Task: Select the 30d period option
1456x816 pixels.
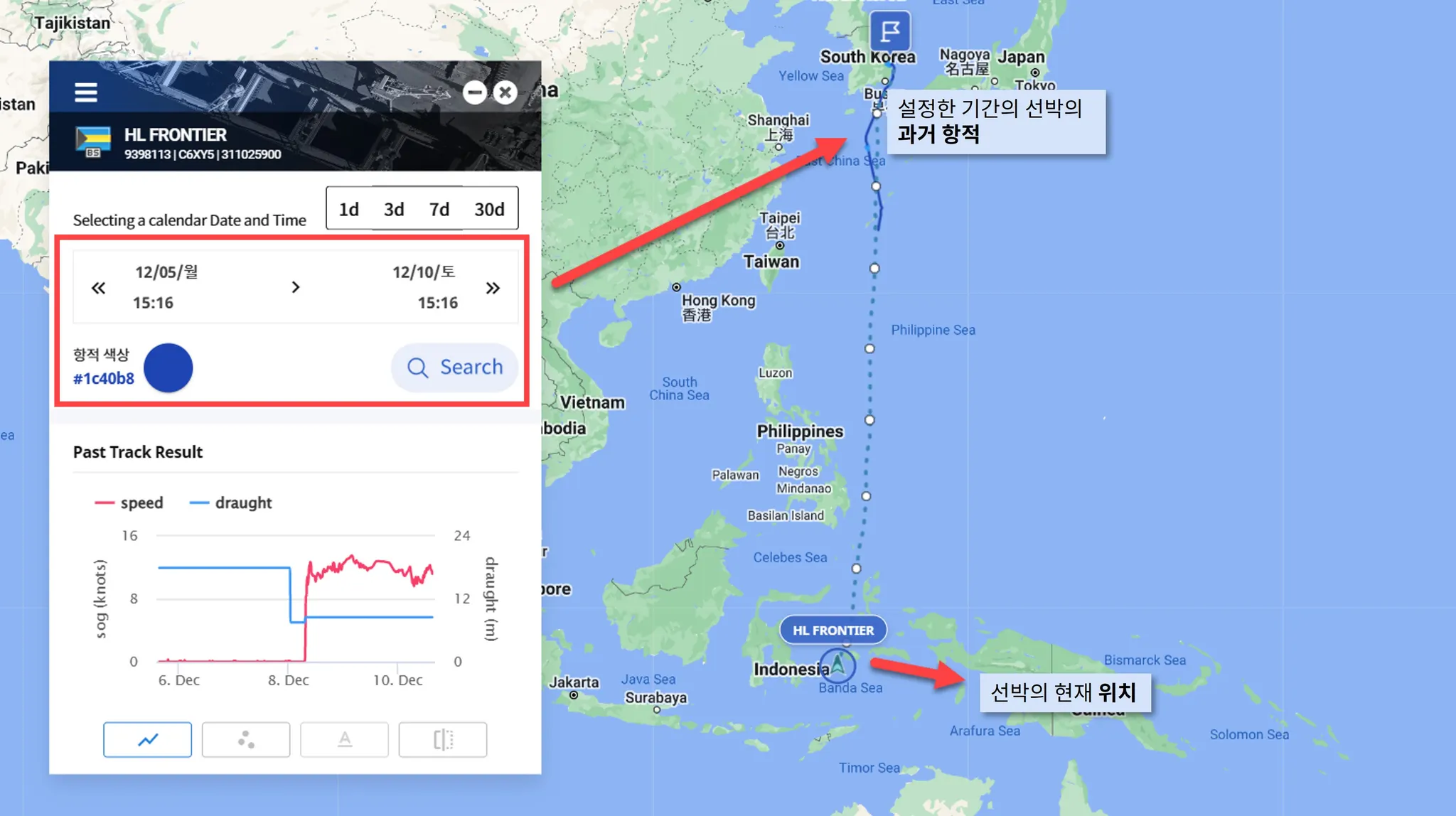Action: (489, 209)
